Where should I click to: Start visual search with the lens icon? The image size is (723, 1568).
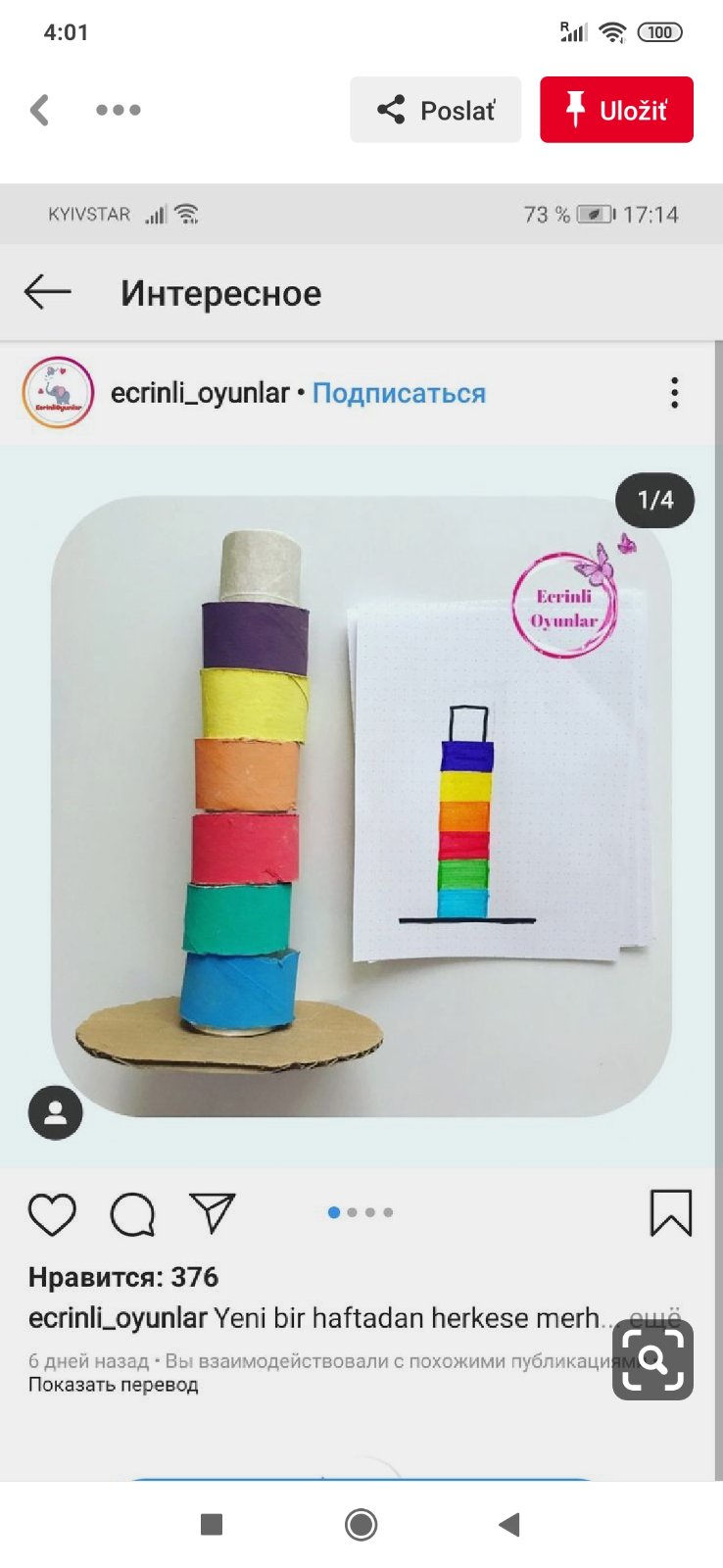(652, 1359)
